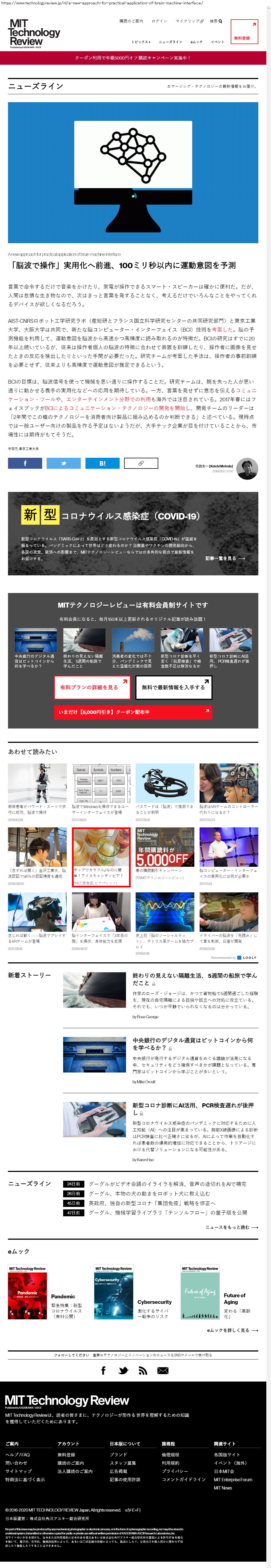Viewport: 271px width, 1568px height.
Task: Open the red クーポン campaign banner
Action: coord(135,58)
